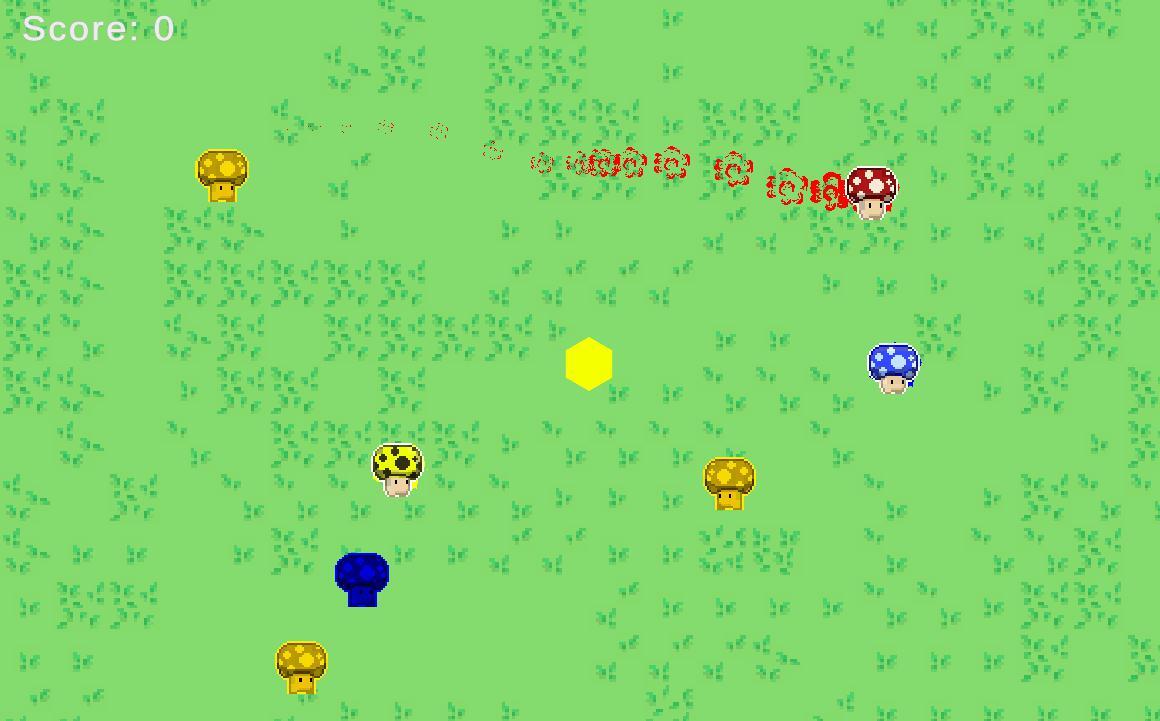Tap the light blue spotted mushroom
This screenshot has height=721, width=1160.
[x=893, y=368]
